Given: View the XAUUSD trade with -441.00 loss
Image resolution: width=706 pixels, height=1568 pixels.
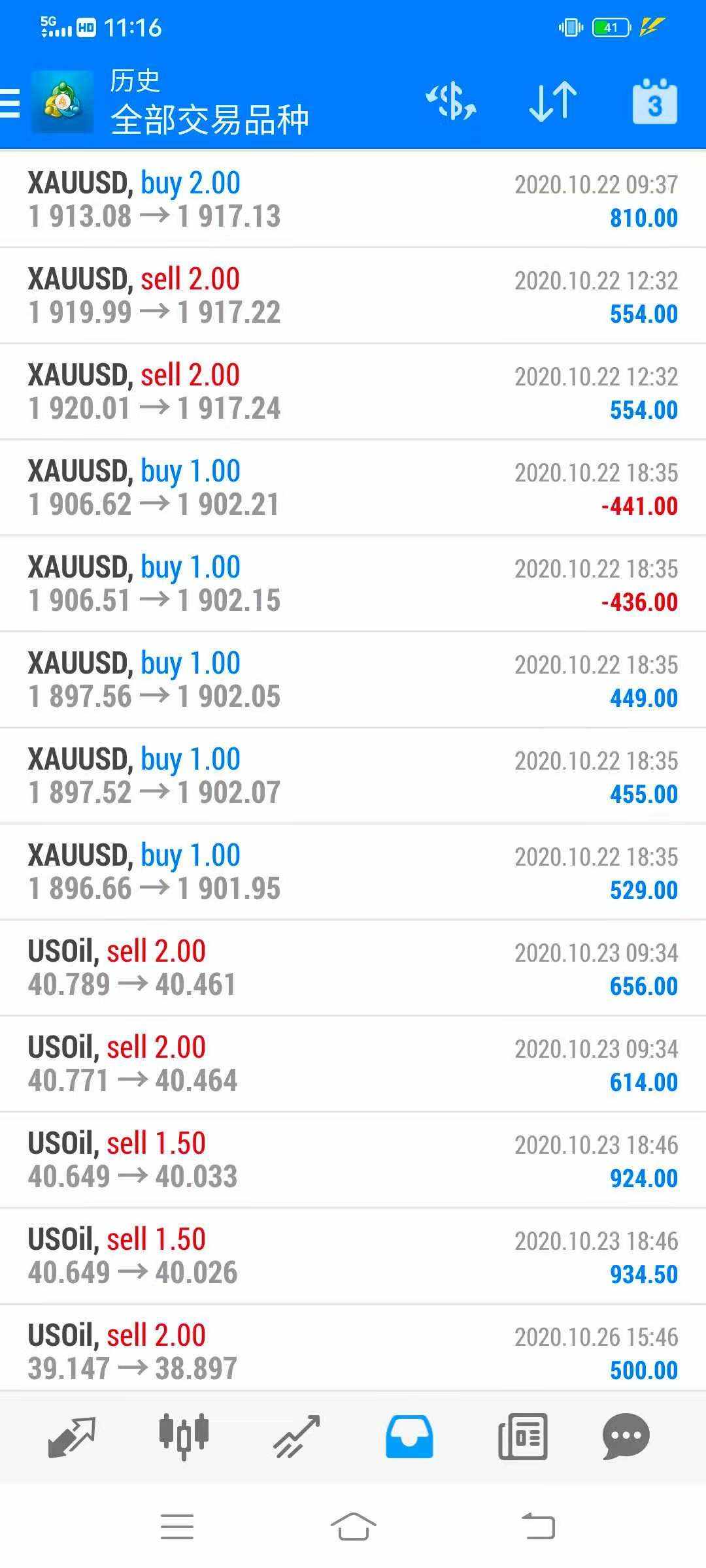Looking at the screenshot, I should click(x=353, y=487).
